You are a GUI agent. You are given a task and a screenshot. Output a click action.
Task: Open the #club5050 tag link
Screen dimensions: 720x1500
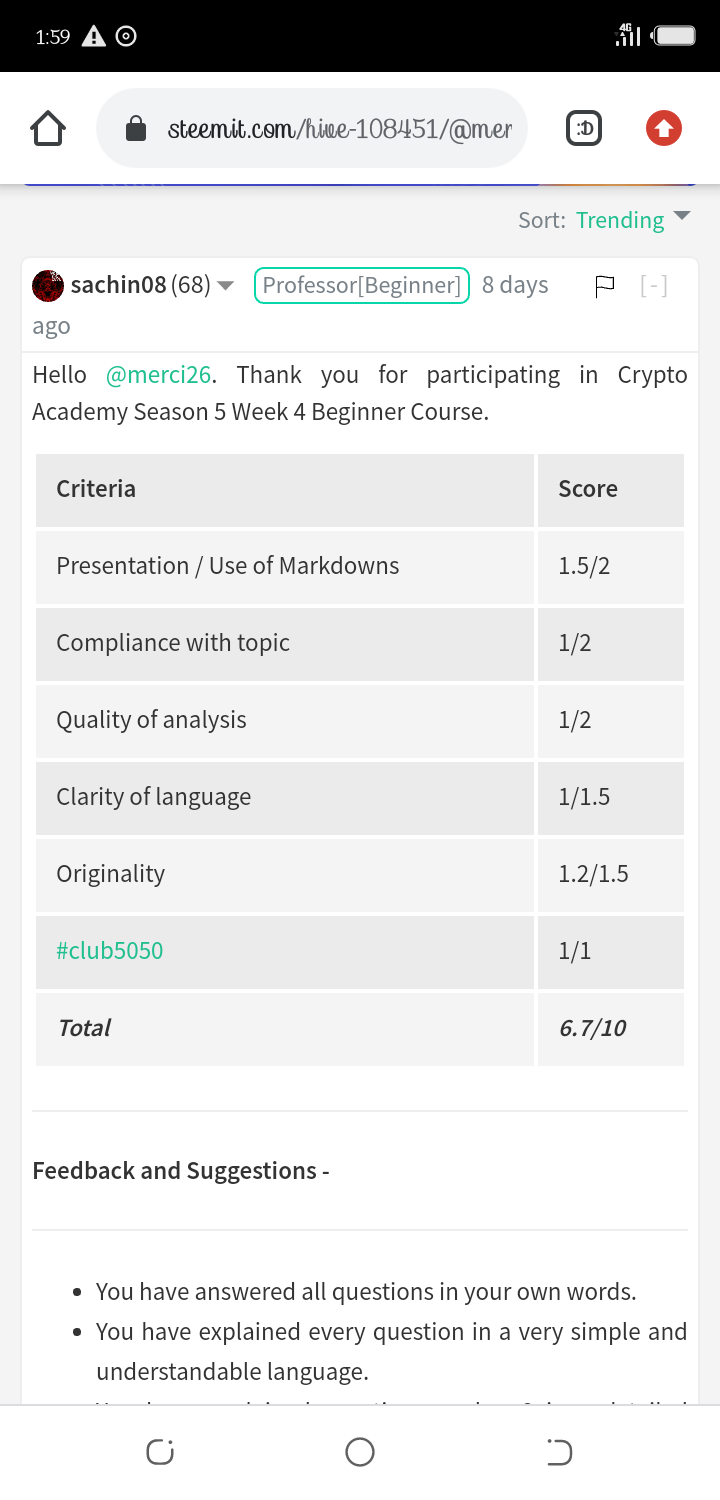coord(109,950)
